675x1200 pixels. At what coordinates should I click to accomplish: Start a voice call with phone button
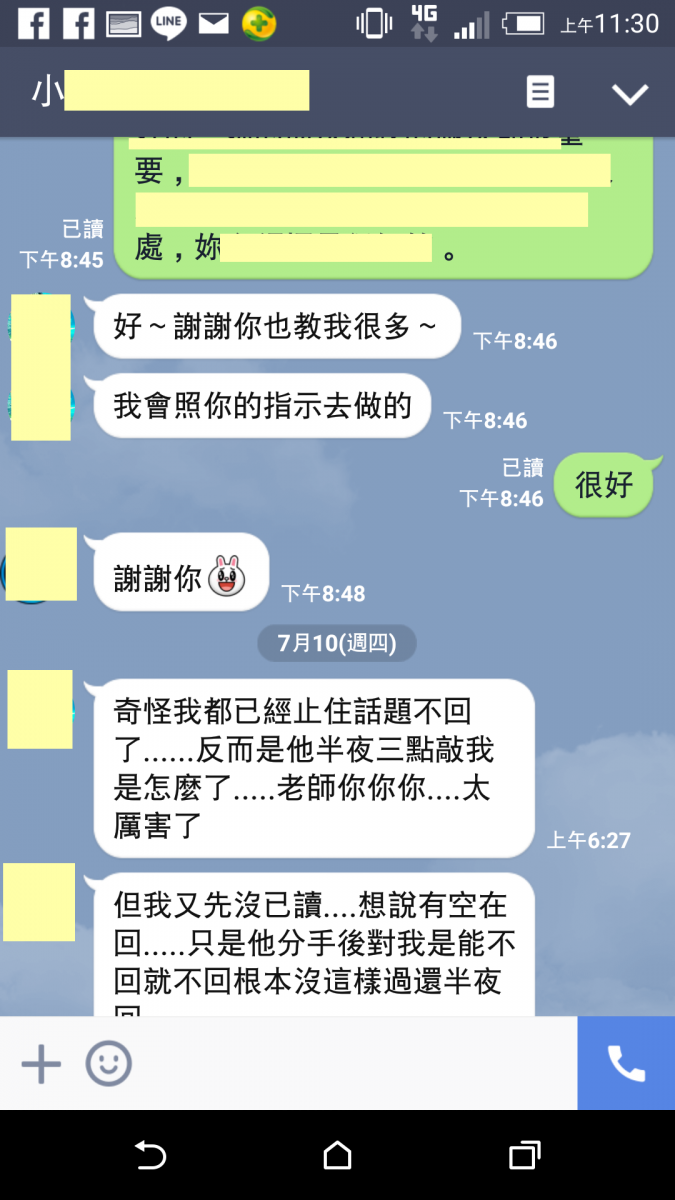click(x=626, y=1064)
